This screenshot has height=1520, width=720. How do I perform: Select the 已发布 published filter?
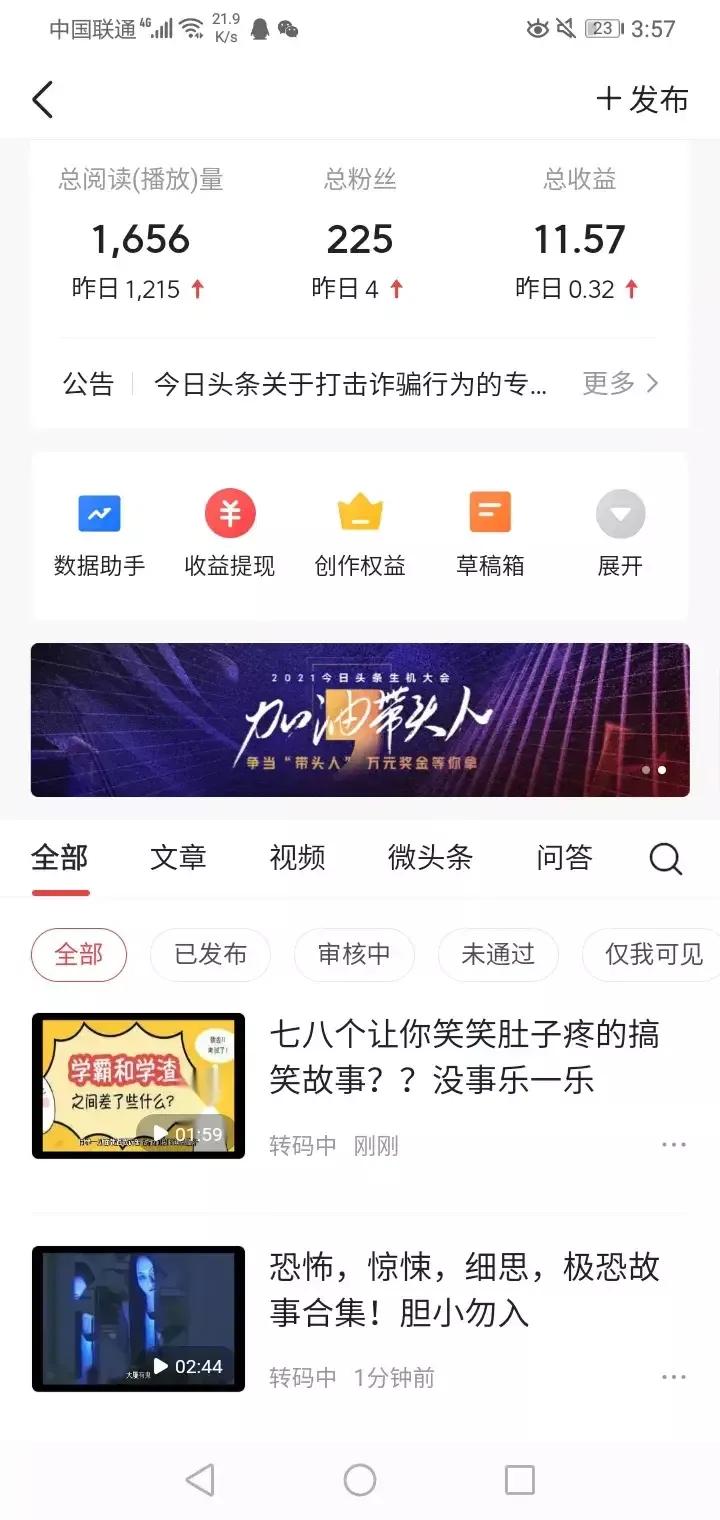coord(210,955)
